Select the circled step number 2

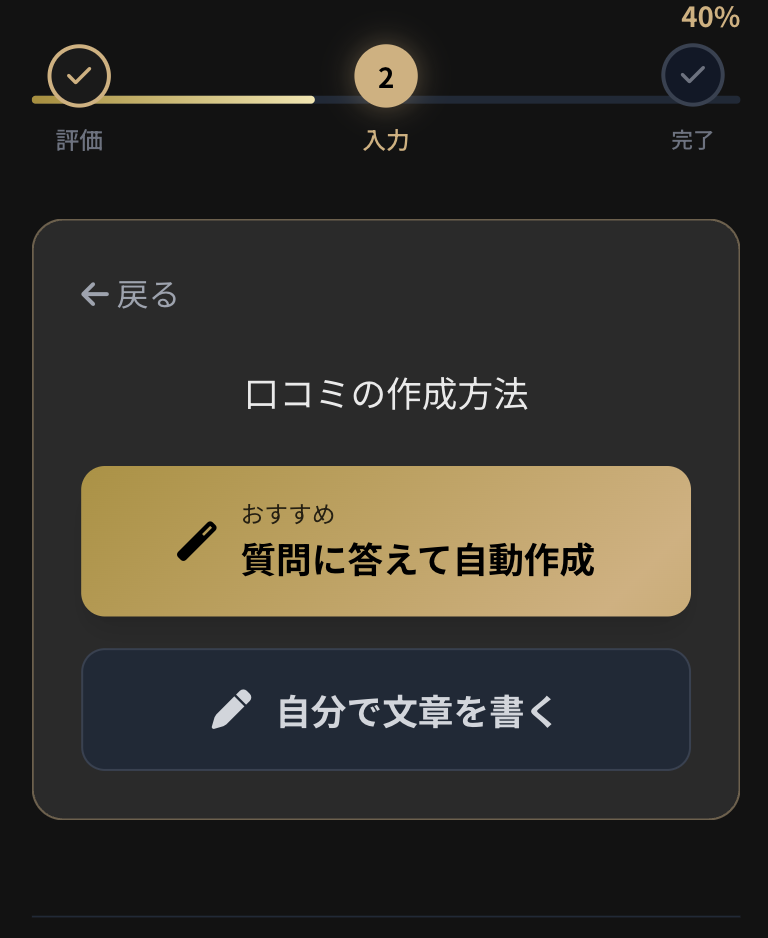point(388,74)
